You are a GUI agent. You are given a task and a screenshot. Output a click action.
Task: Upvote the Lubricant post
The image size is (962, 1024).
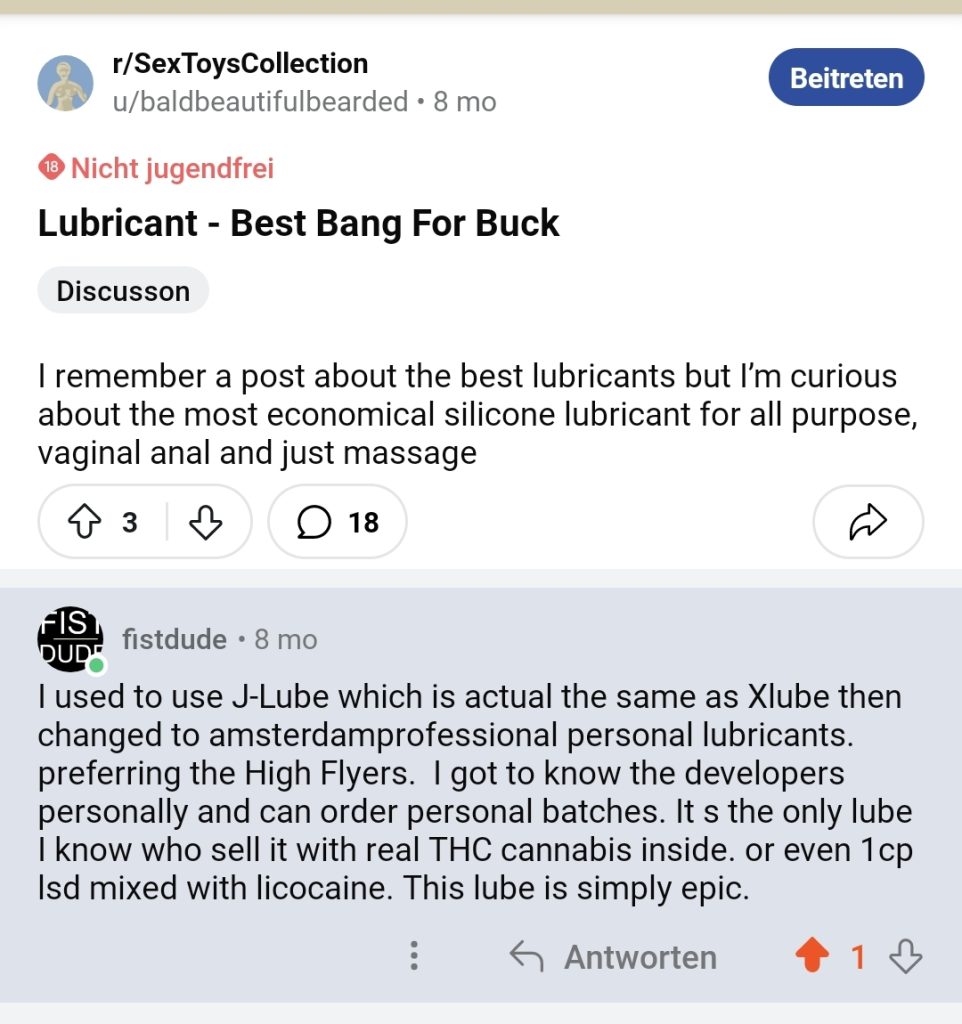83,522
